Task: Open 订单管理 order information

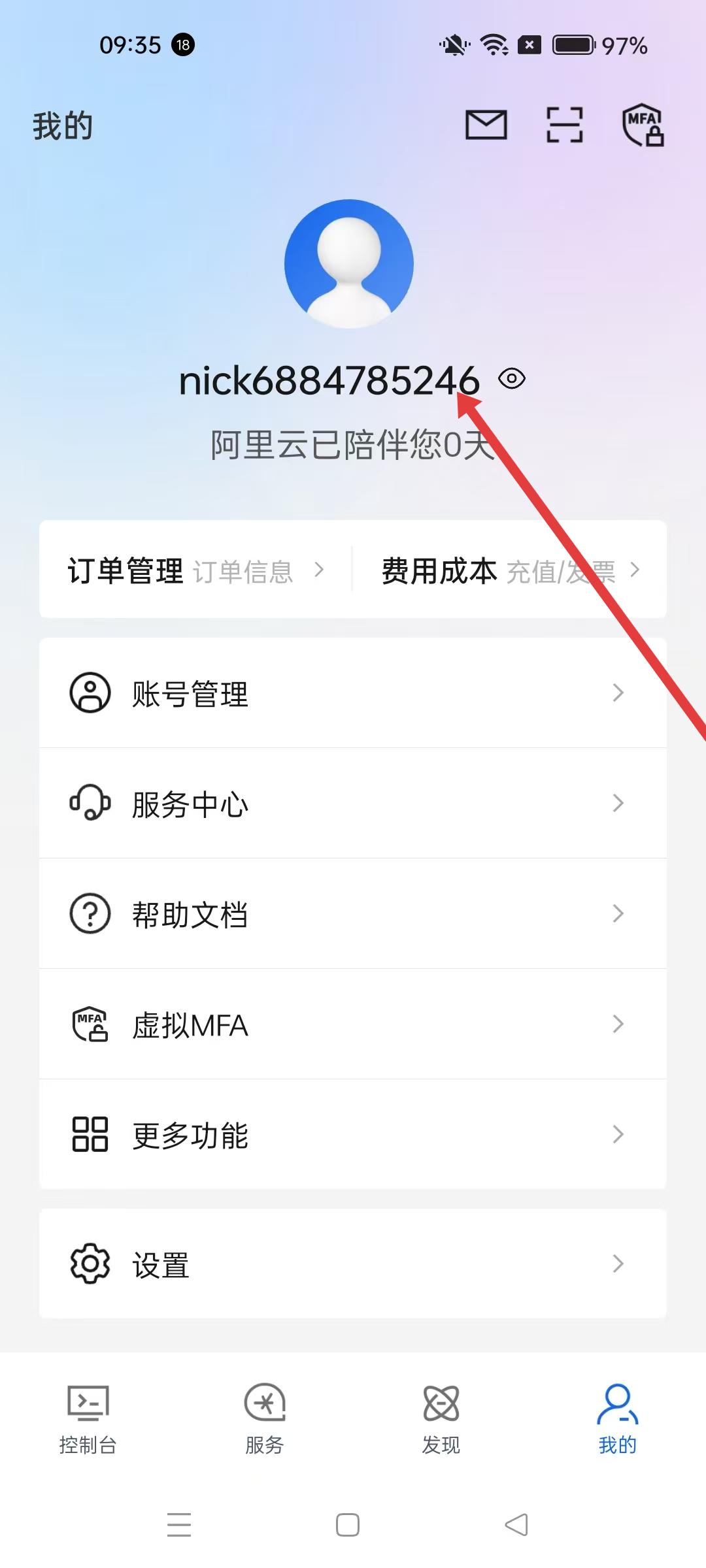Action: pos(195,570)
